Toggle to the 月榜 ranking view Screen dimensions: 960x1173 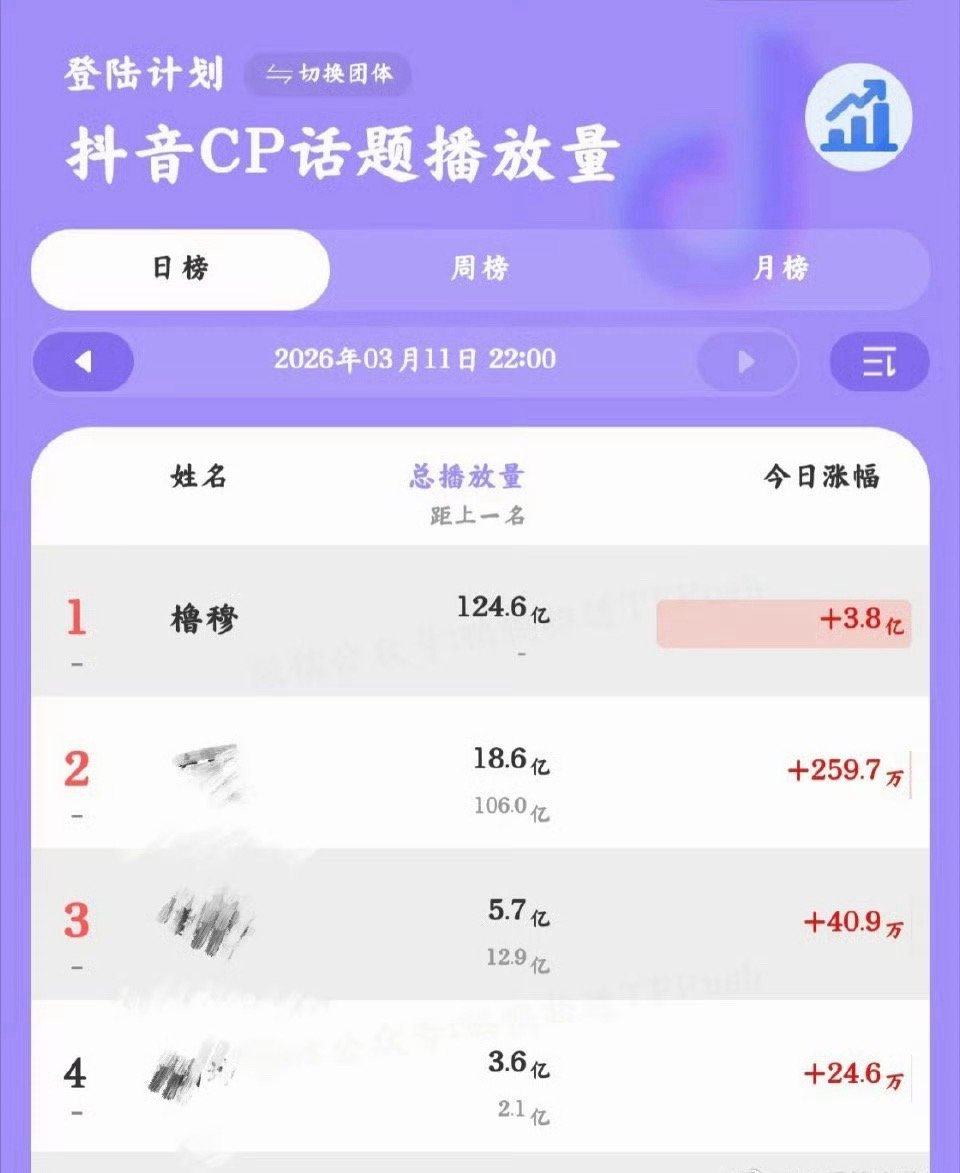point(784,268)
